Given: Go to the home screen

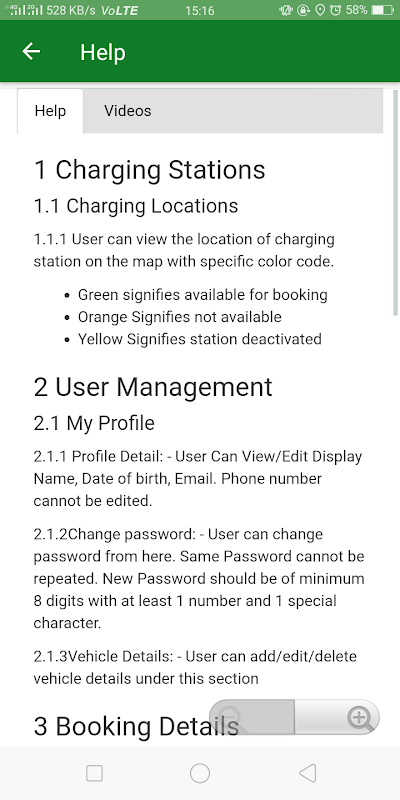Looking at the screenshot, I should coord(200,773).
